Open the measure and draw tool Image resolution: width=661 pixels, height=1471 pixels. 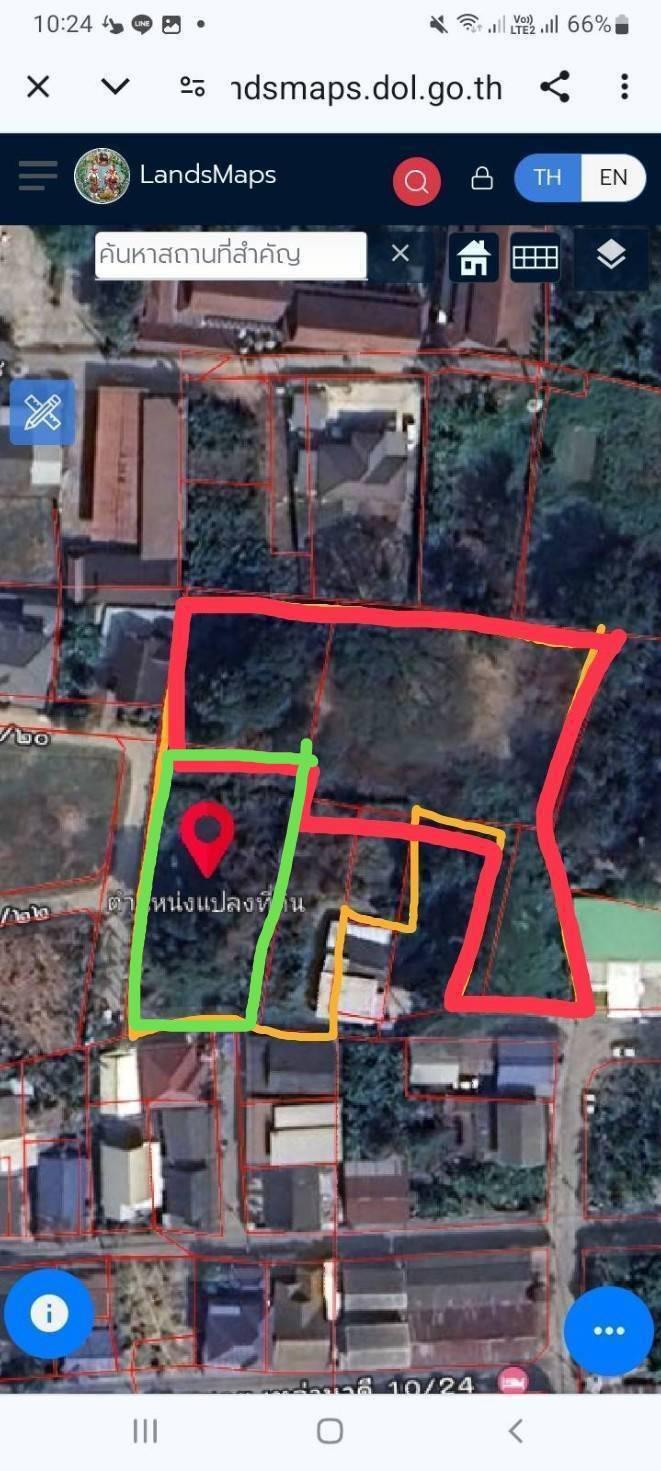[42, 412]
